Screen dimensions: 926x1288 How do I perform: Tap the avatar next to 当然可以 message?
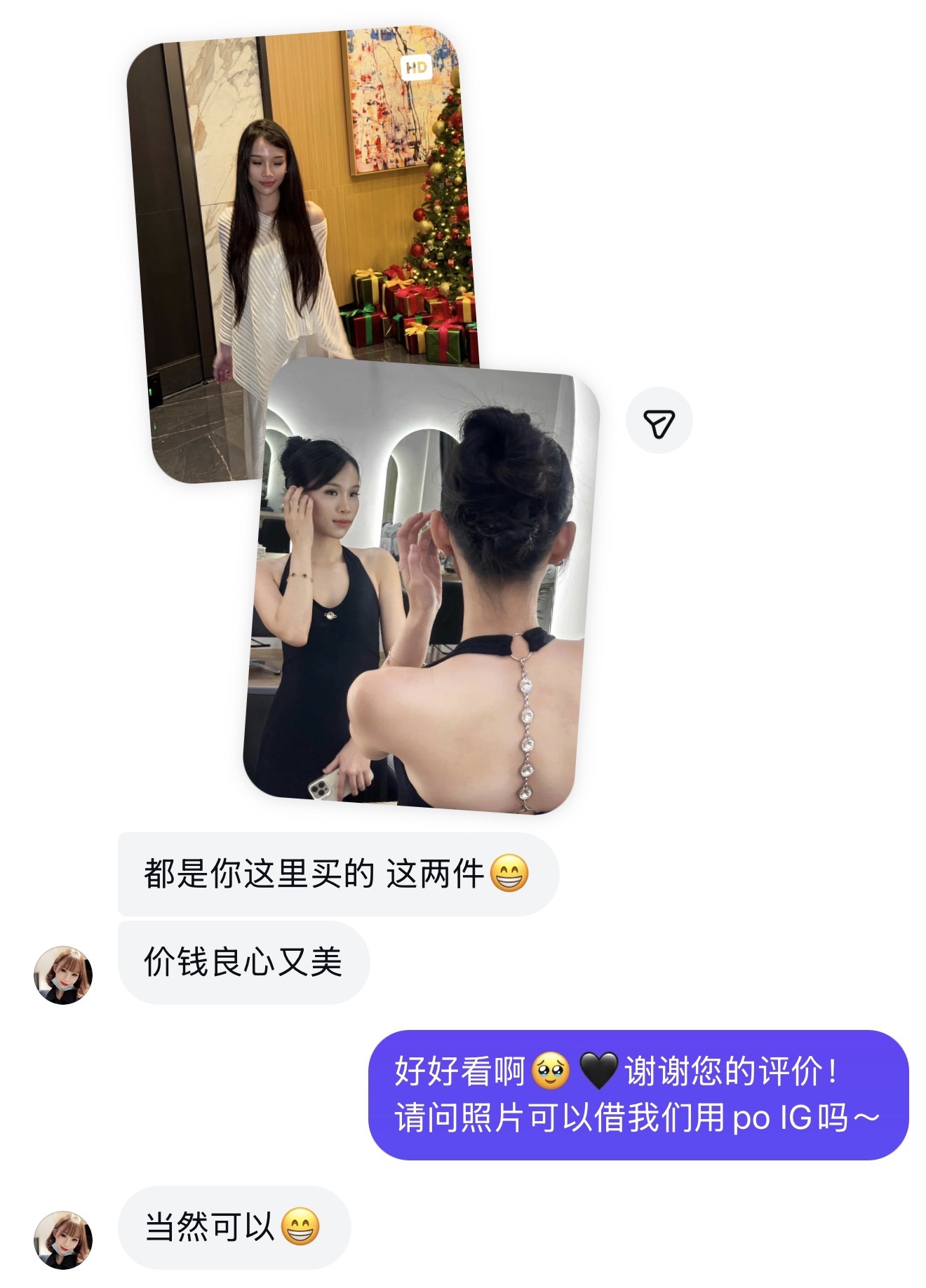point(63,1240)
